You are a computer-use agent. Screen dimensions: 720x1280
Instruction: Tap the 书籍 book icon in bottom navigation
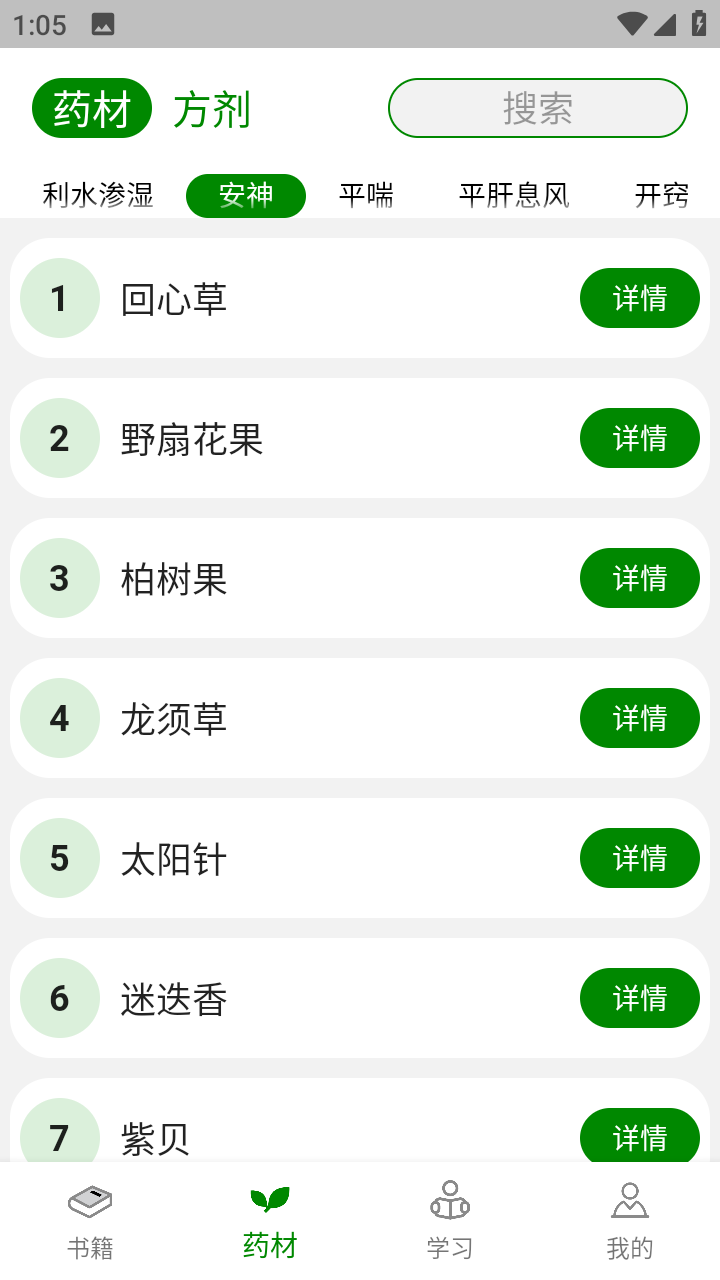(91, 1215)
